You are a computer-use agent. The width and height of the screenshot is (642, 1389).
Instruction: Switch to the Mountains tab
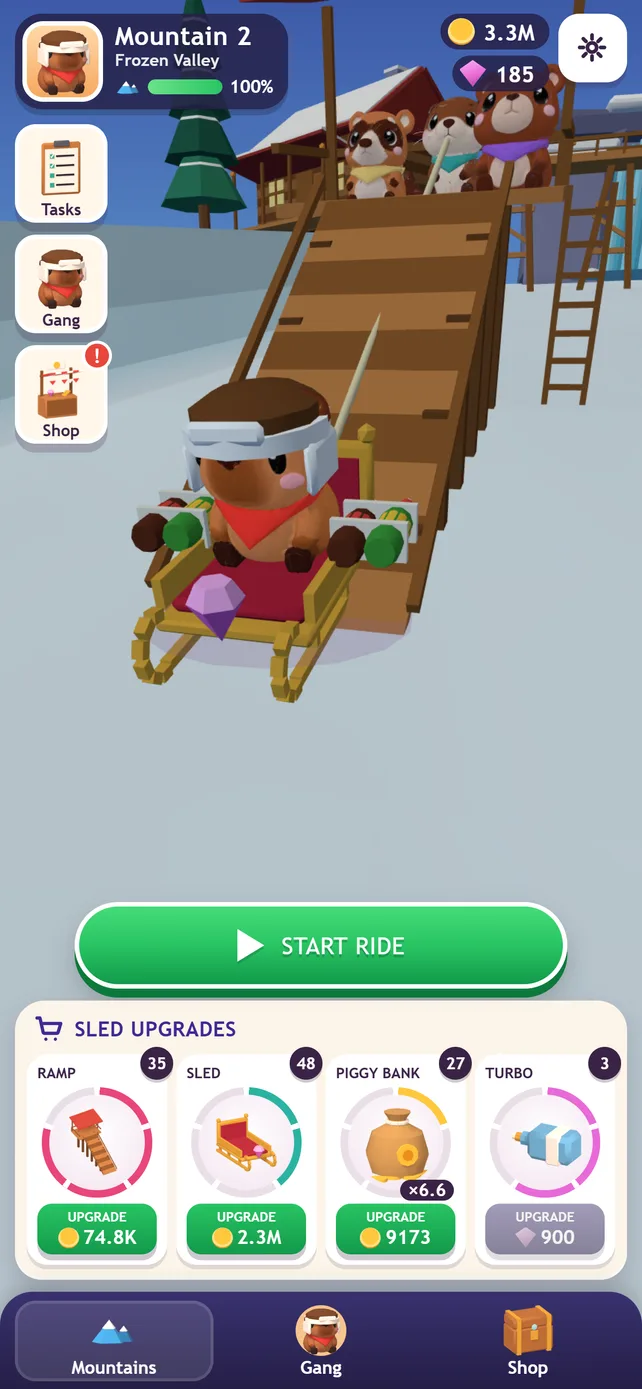pyautogui.click(x=114, y=1341)
